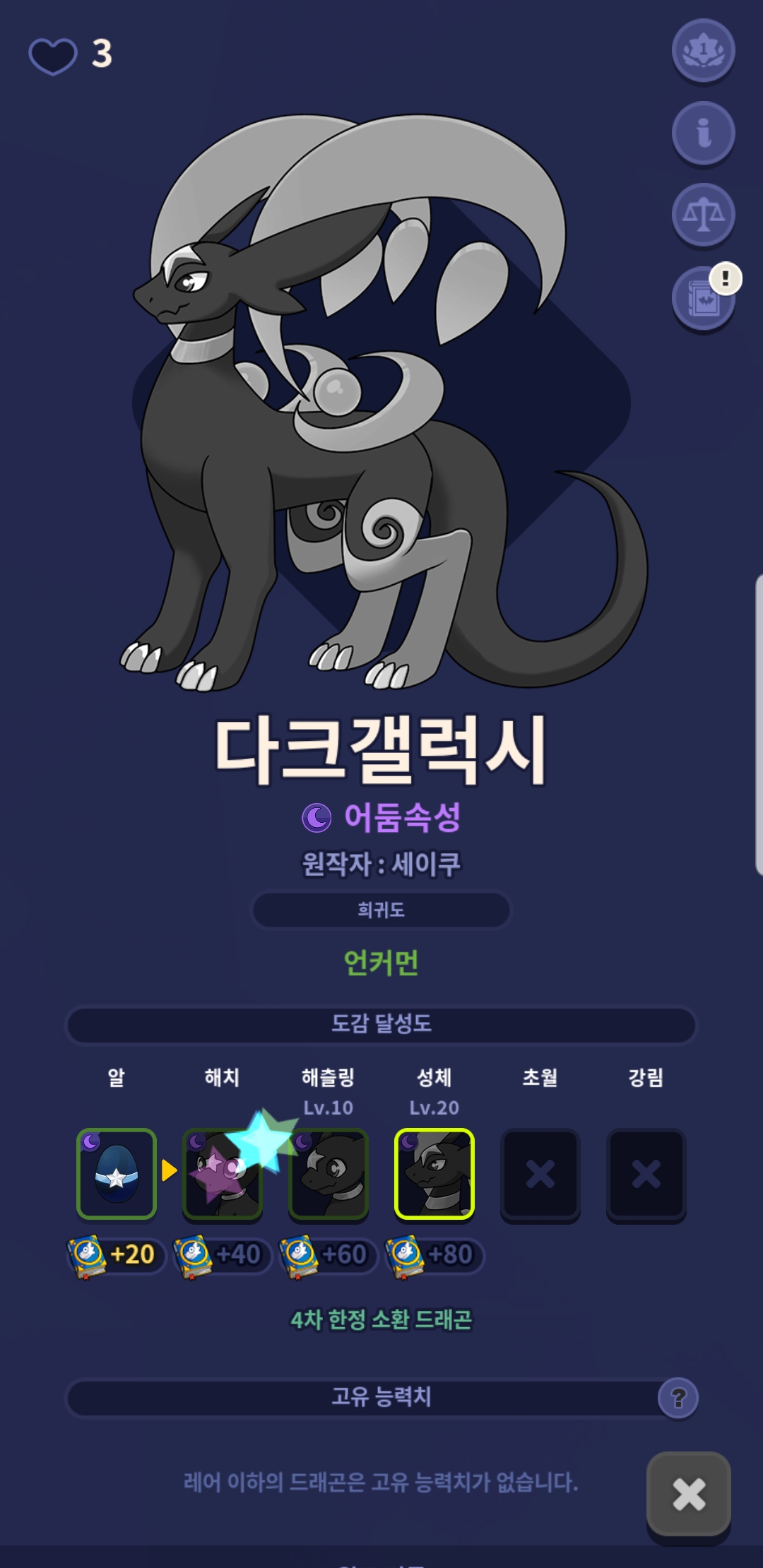Tap the locked 초월 stage slot
Viewport: 763px width, 1568px height.
click(540, 1174)
